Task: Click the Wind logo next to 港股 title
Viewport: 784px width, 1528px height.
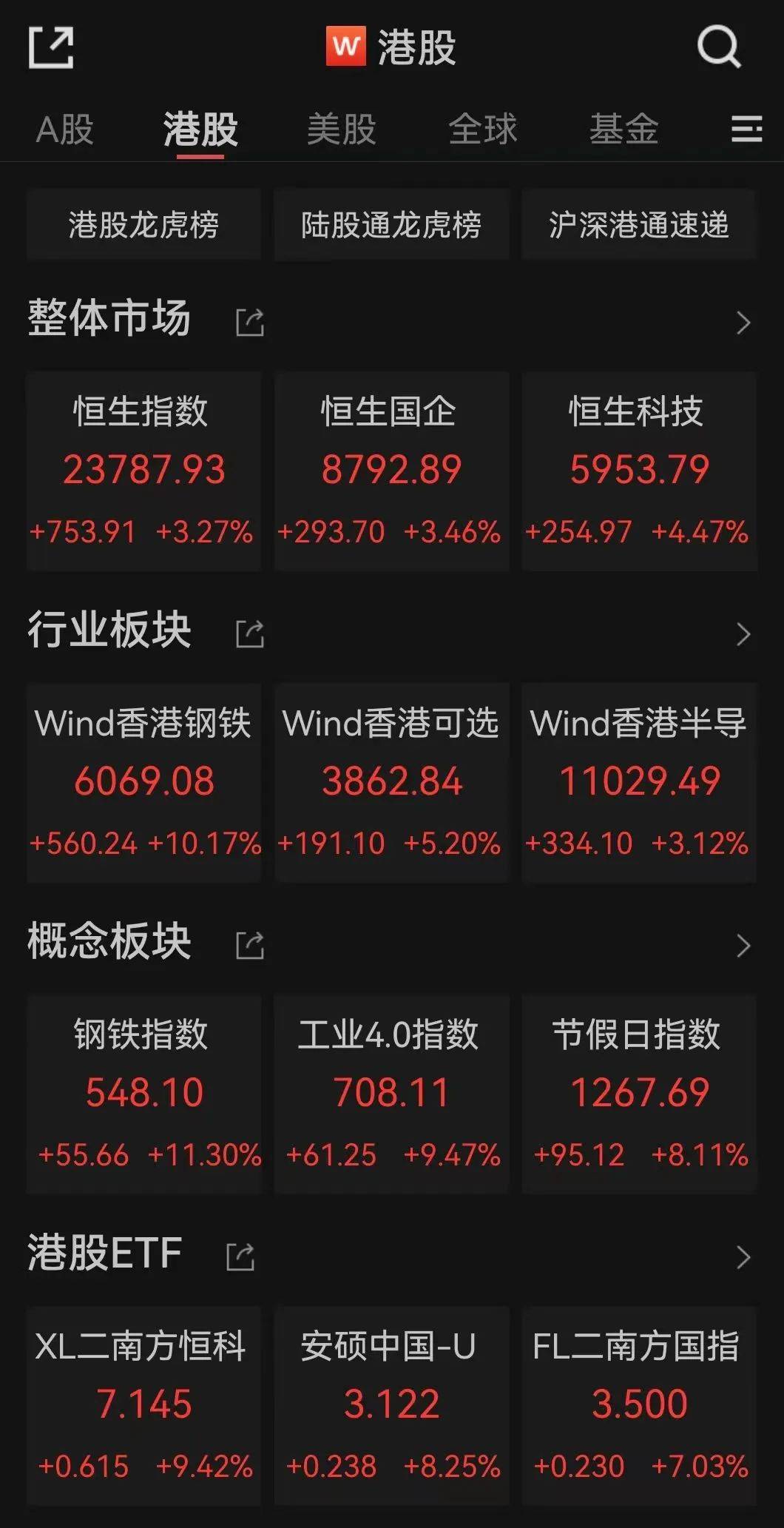Action: coord(346,47)
